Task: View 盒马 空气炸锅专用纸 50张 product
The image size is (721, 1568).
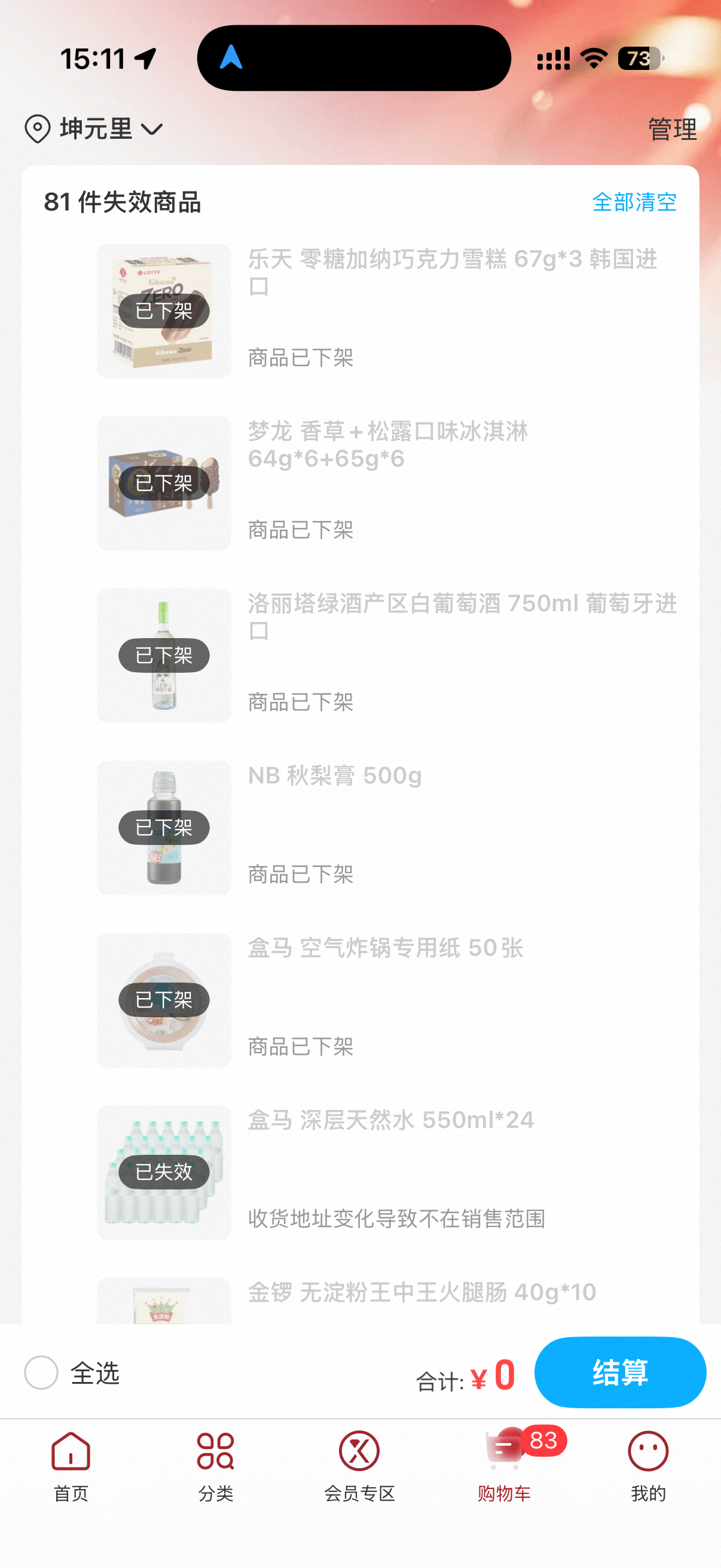Action: [385, 948]
